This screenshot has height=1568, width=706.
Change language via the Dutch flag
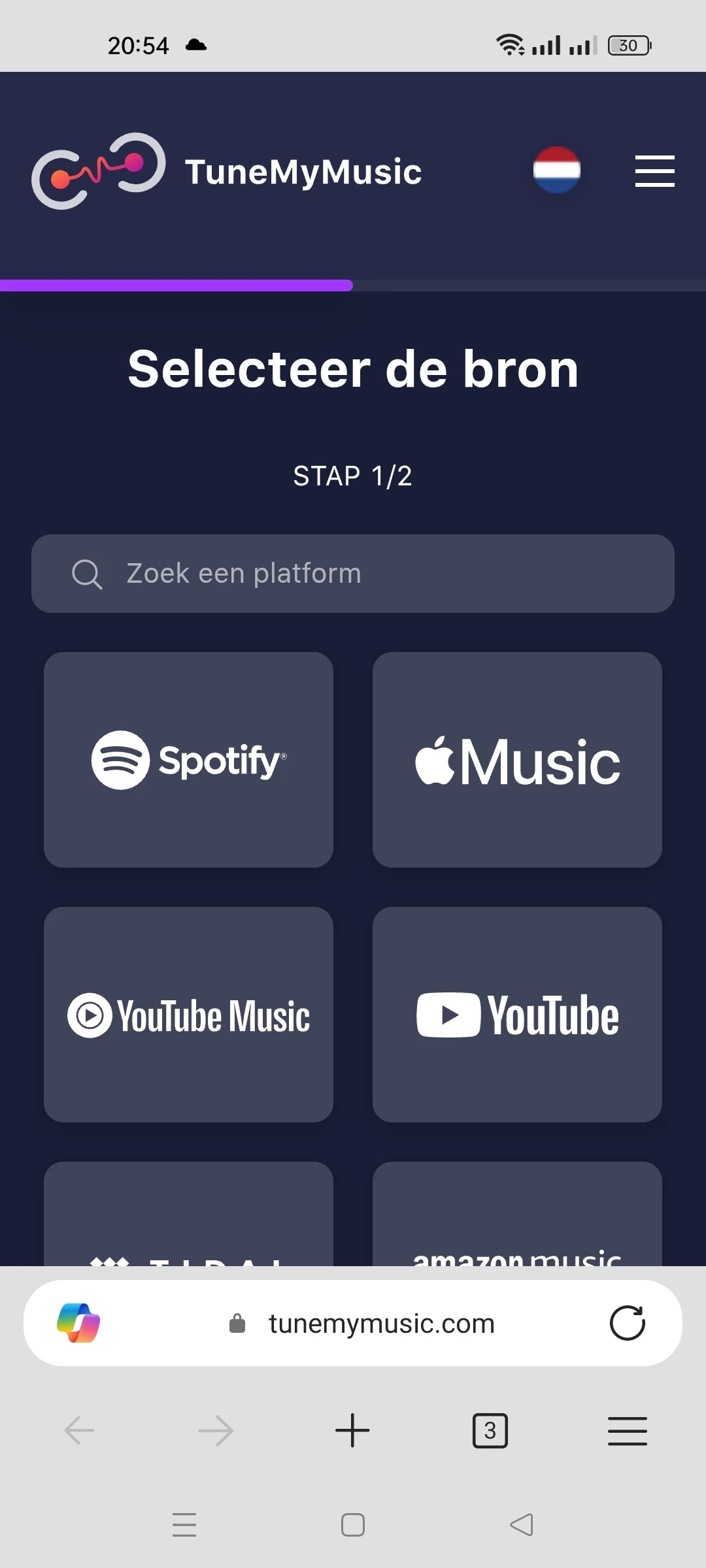coord(556,170)
